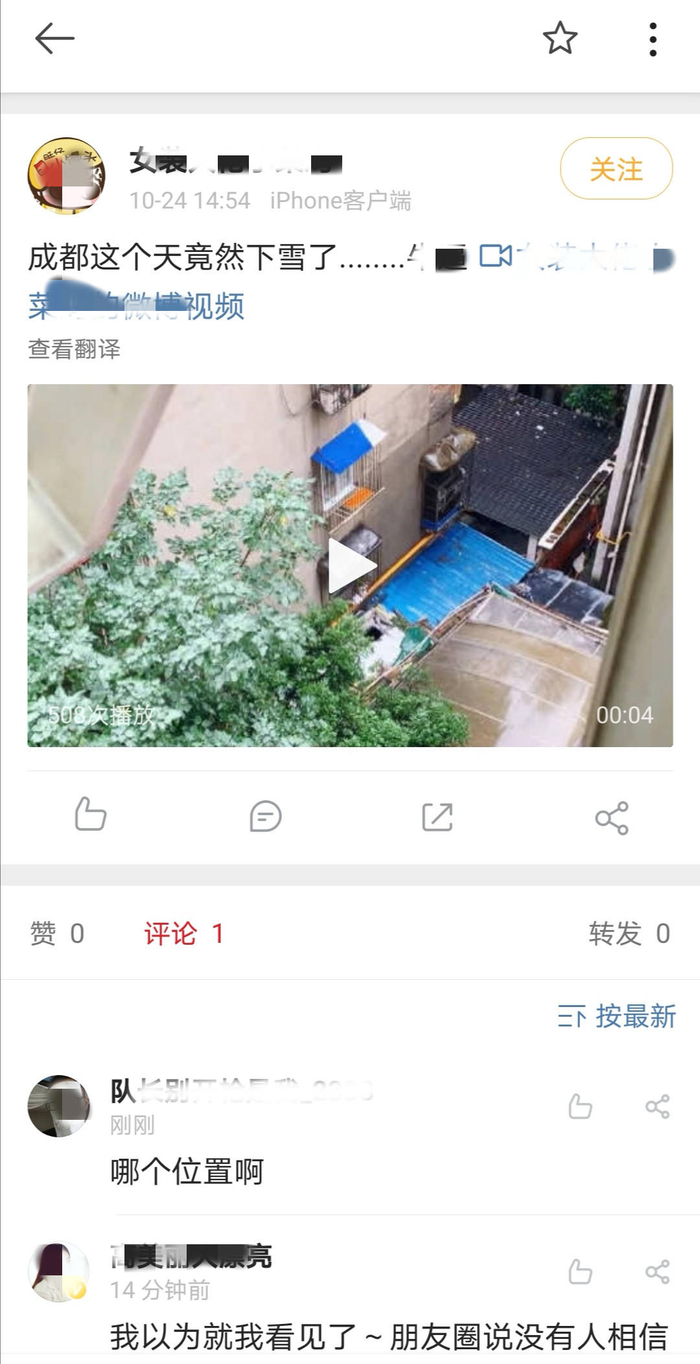The height and width of the screenshot is (1364, 700).
Task: Go back using the arrow icon
Action: 54,39
